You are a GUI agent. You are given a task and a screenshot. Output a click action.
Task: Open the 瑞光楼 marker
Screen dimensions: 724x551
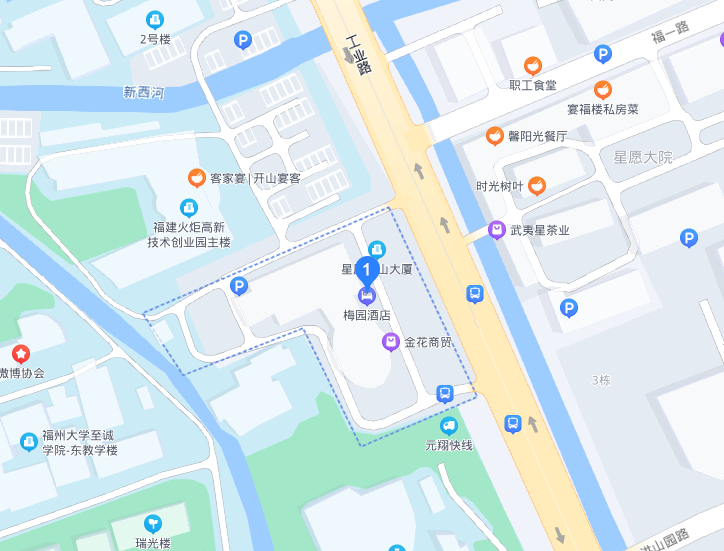click(x=153, y=523)
